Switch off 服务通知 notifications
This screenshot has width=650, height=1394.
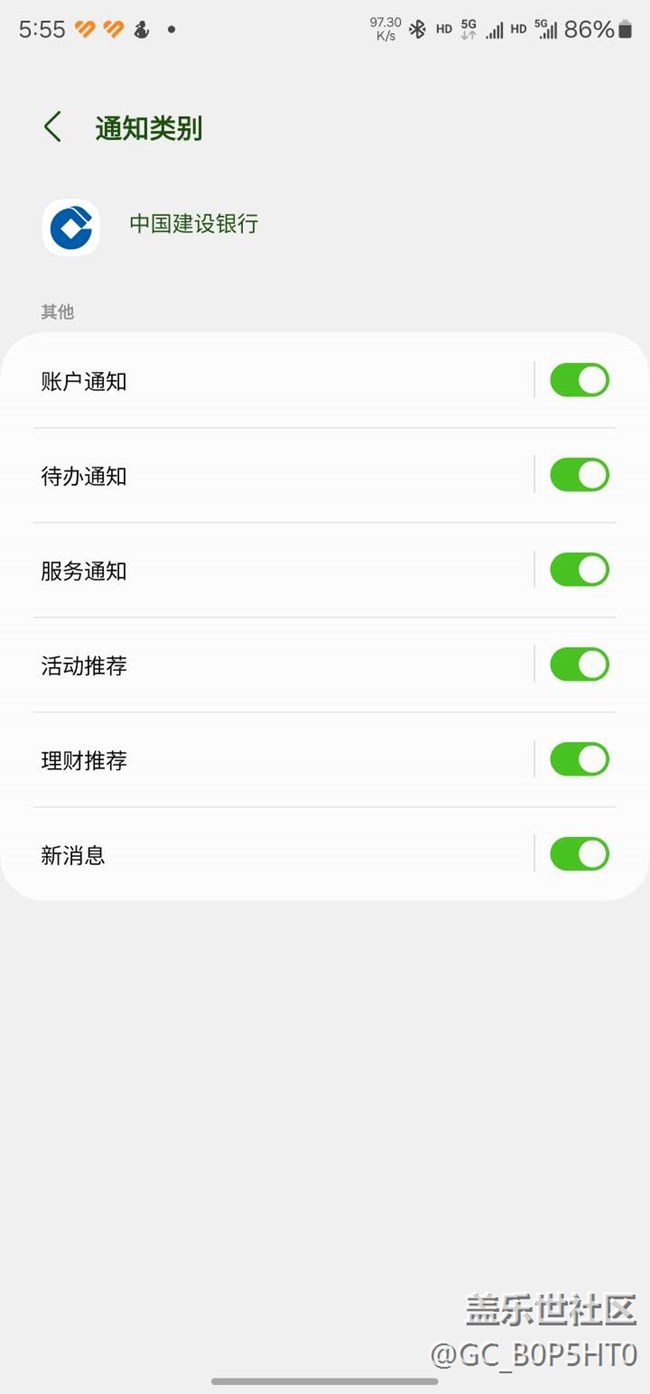[x=579, y=570]
